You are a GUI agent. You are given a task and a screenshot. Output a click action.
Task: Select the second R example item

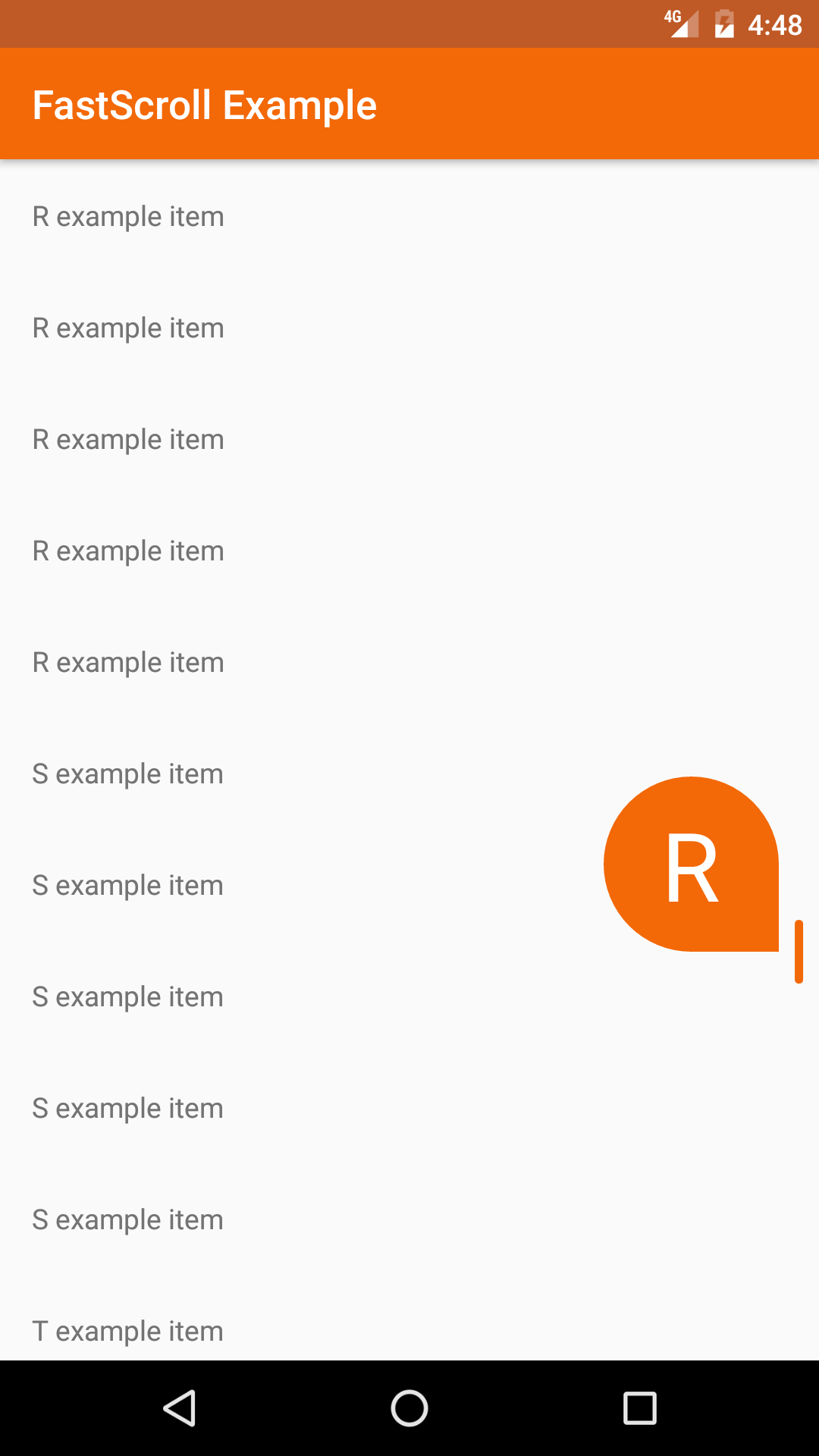point(127,328)
